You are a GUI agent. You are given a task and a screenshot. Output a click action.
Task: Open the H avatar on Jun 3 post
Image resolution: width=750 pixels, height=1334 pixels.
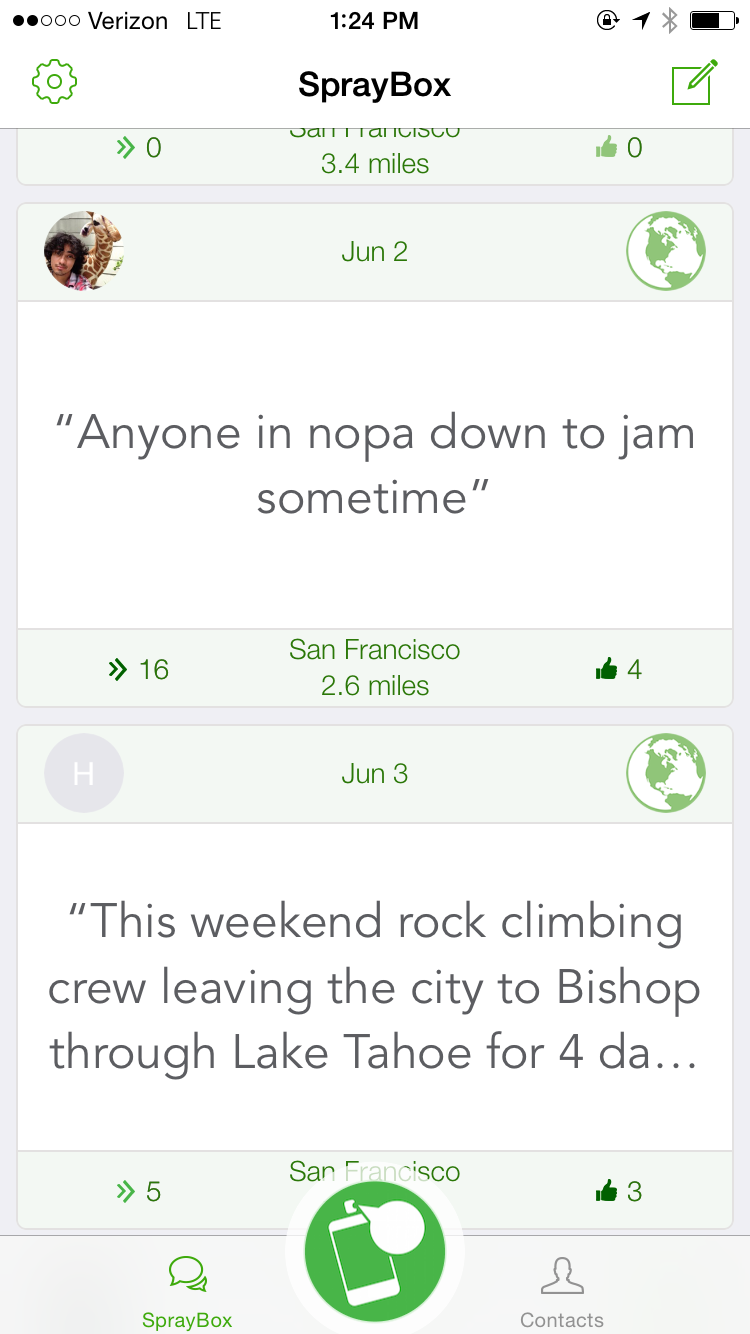(84, 773)
